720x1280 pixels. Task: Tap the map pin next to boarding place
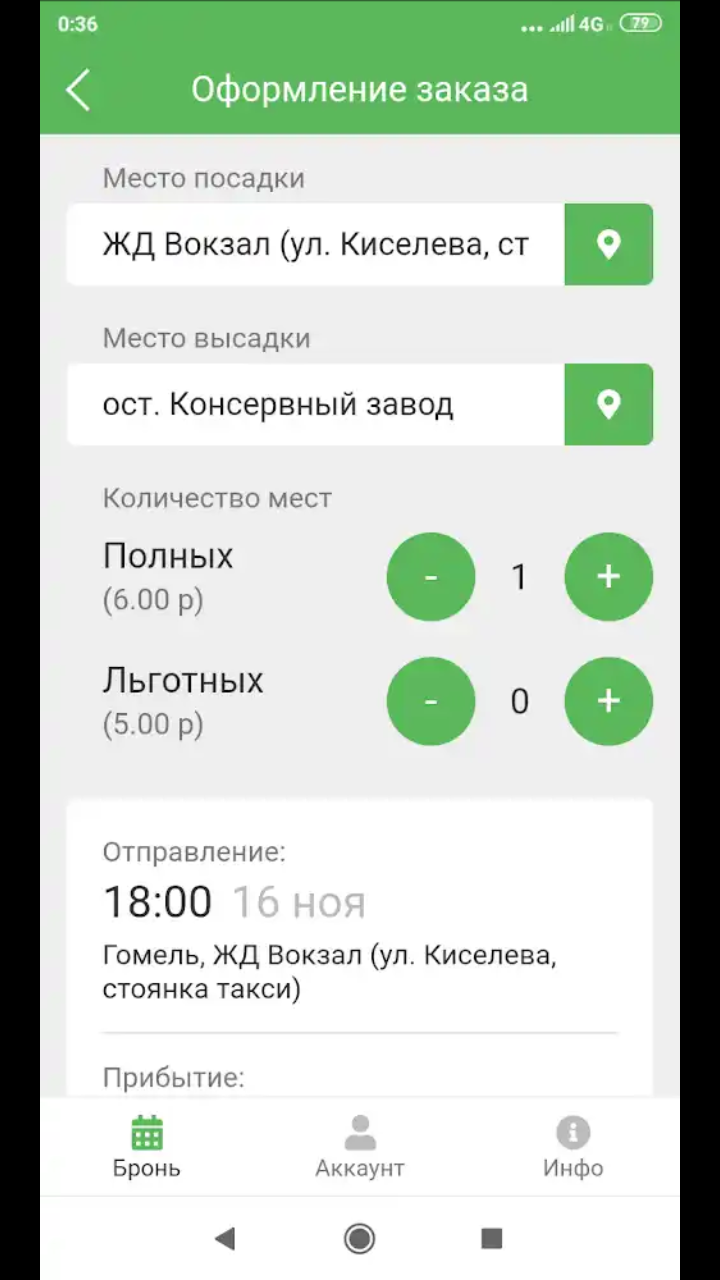pos(609,244)
